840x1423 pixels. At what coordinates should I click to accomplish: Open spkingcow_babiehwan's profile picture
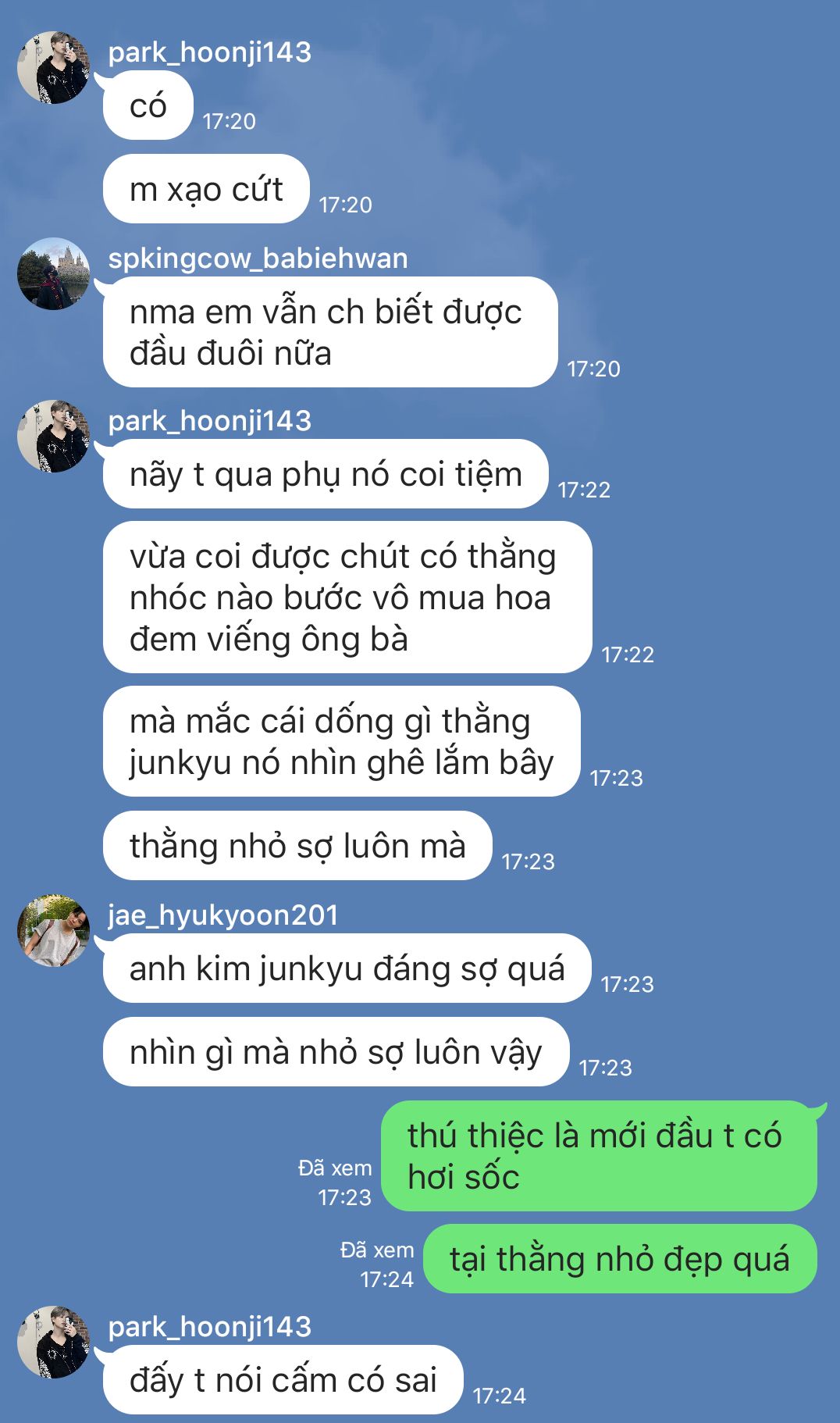click(x=54, y=274)
